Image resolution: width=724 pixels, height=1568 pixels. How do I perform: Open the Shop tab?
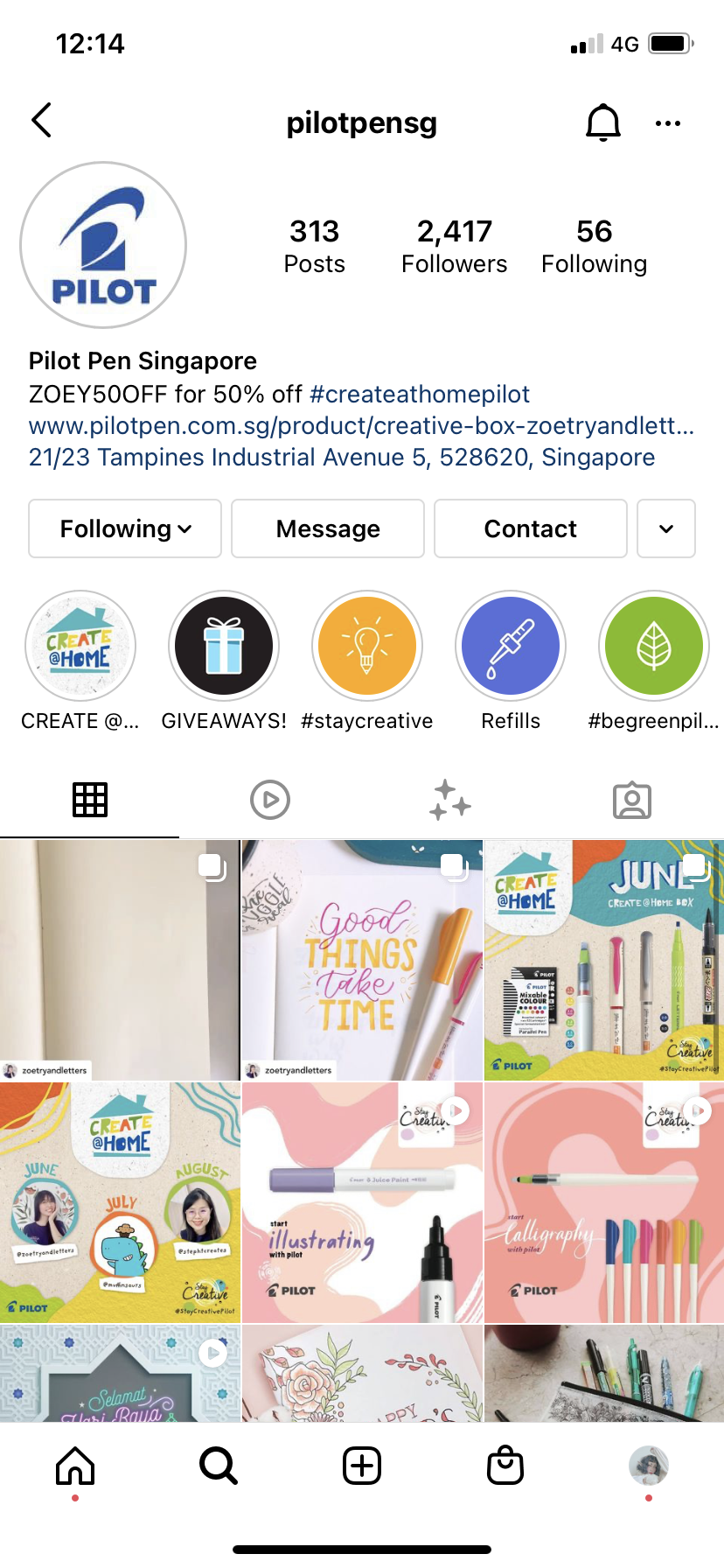505,1466
